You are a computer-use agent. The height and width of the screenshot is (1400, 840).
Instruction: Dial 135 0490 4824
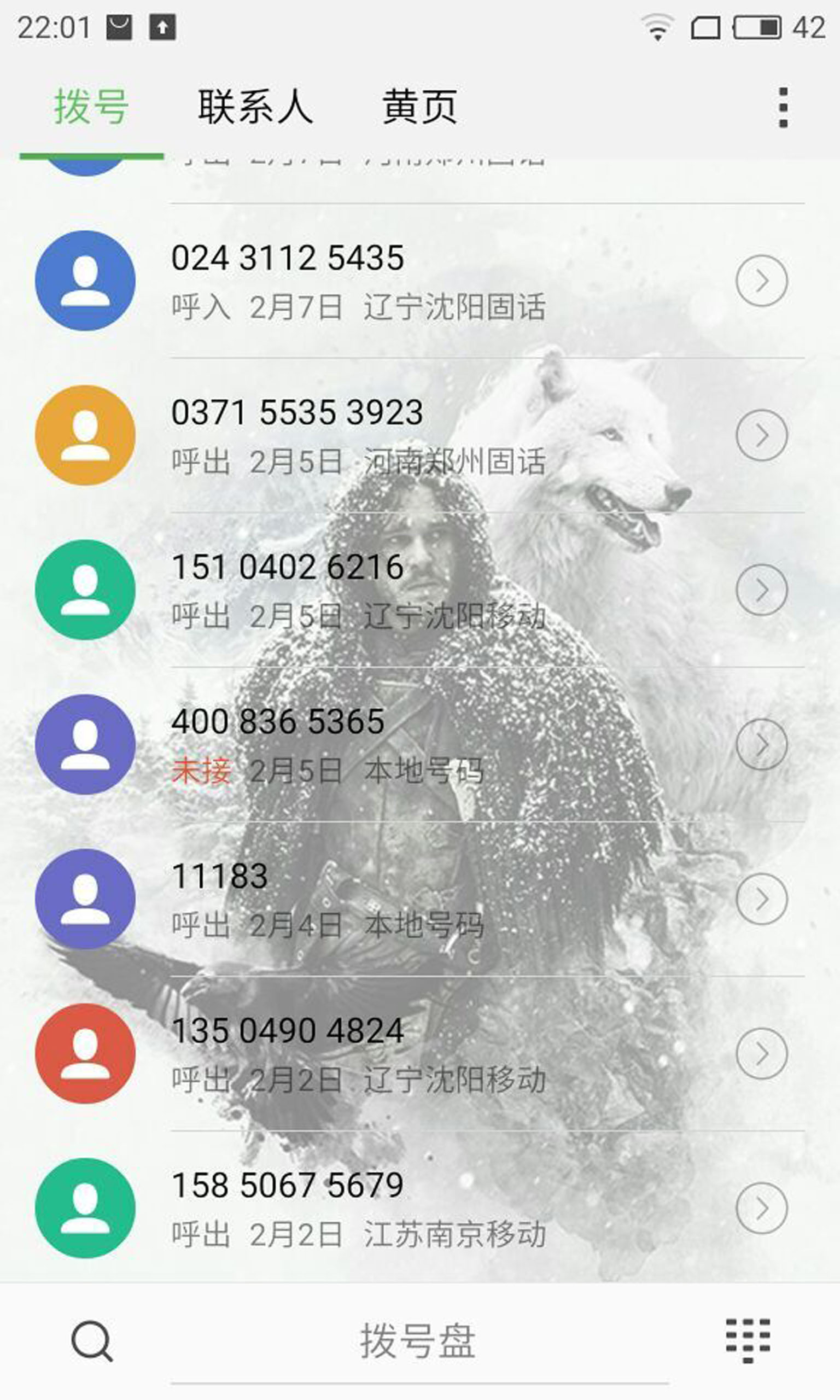coord(420,1053)
